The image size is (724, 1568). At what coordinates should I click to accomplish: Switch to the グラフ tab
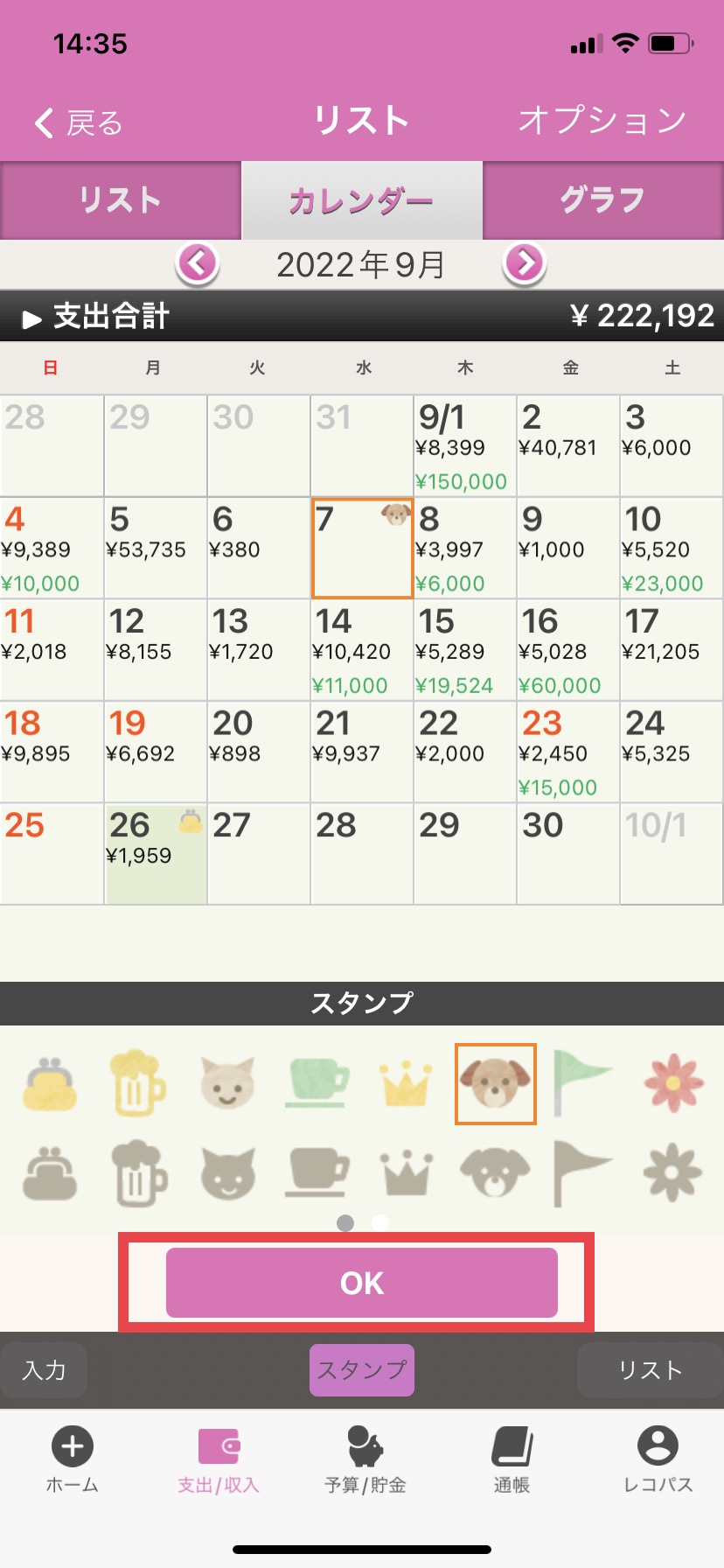tap(602, 200)
